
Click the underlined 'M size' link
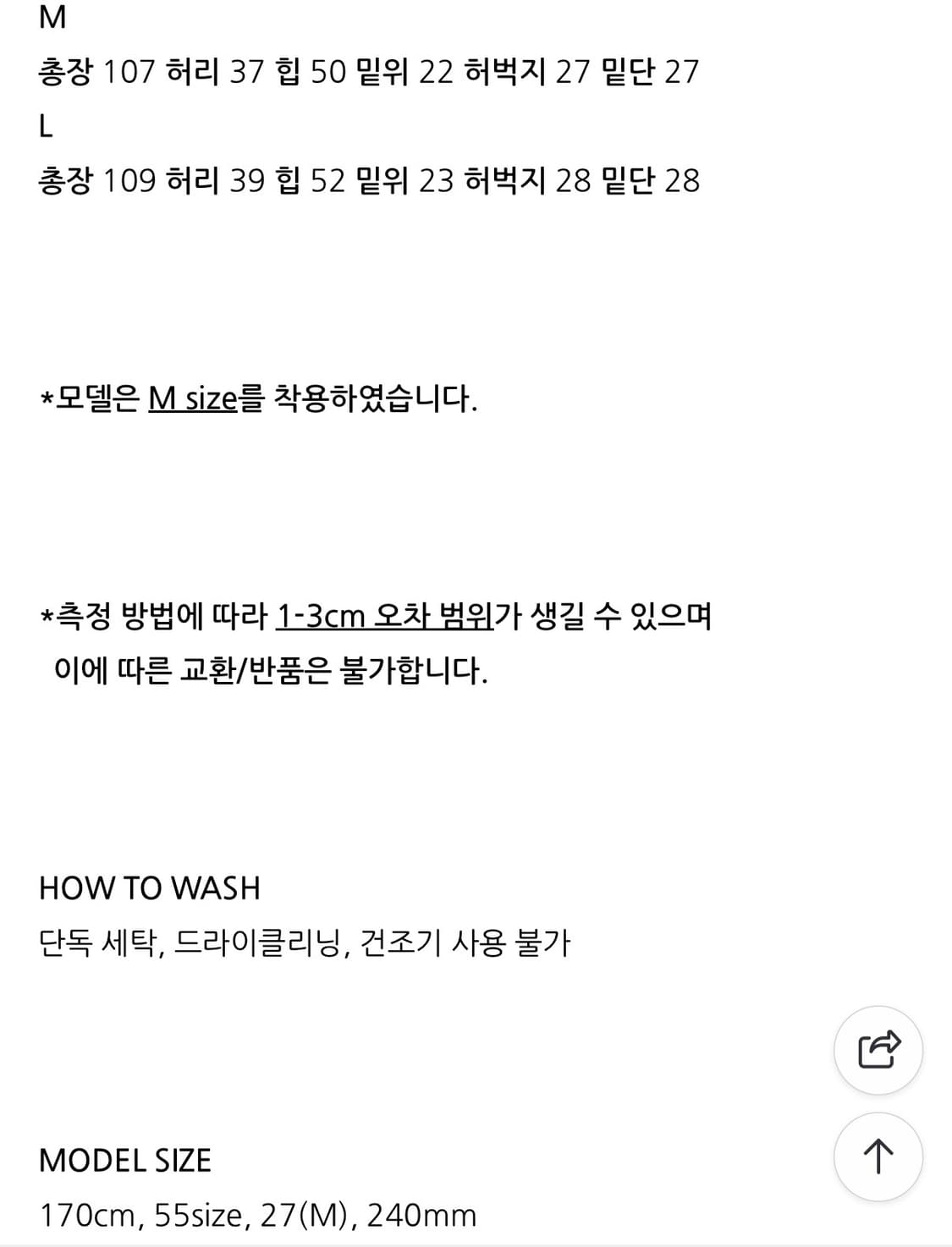(191, 398)
